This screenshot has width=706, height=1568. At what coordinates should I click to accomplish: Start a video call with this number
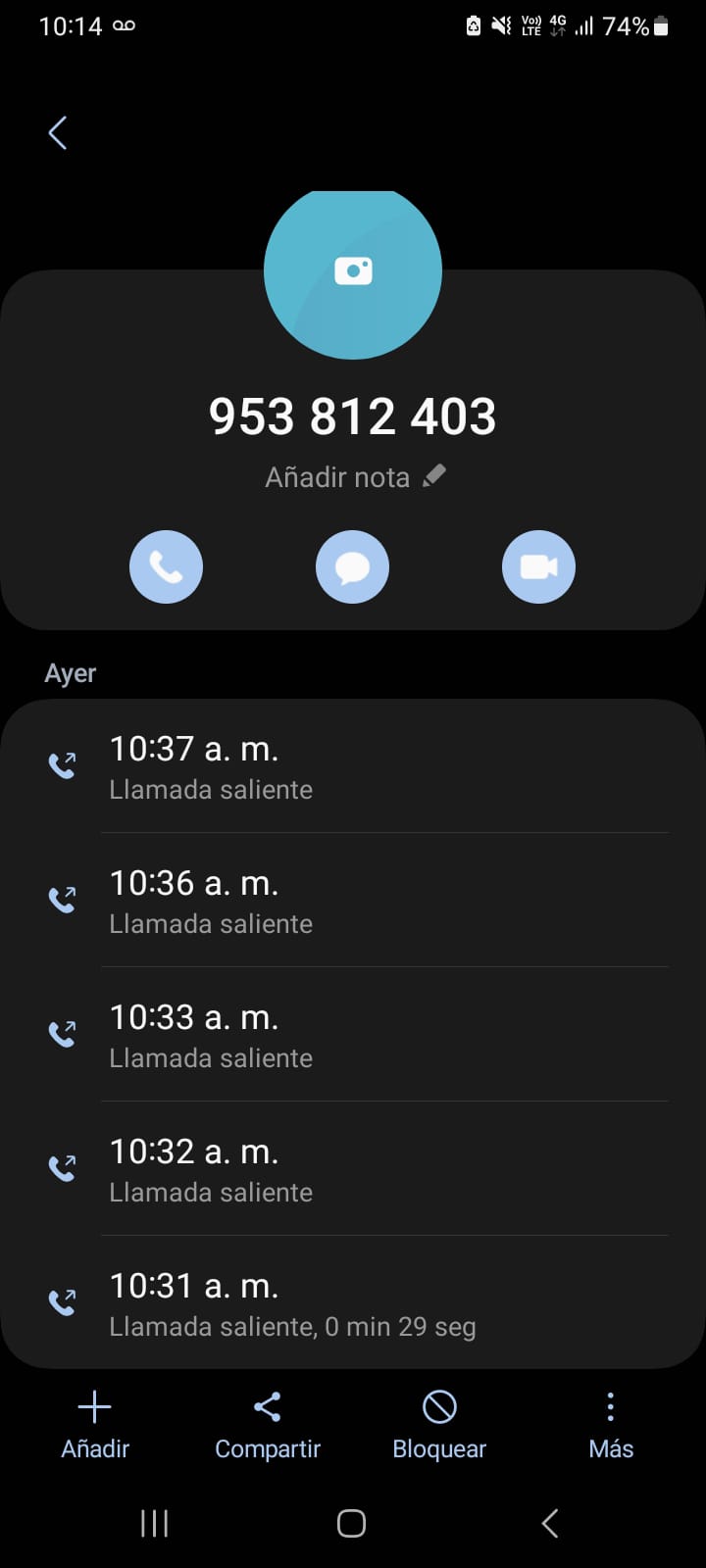[538, 566]
